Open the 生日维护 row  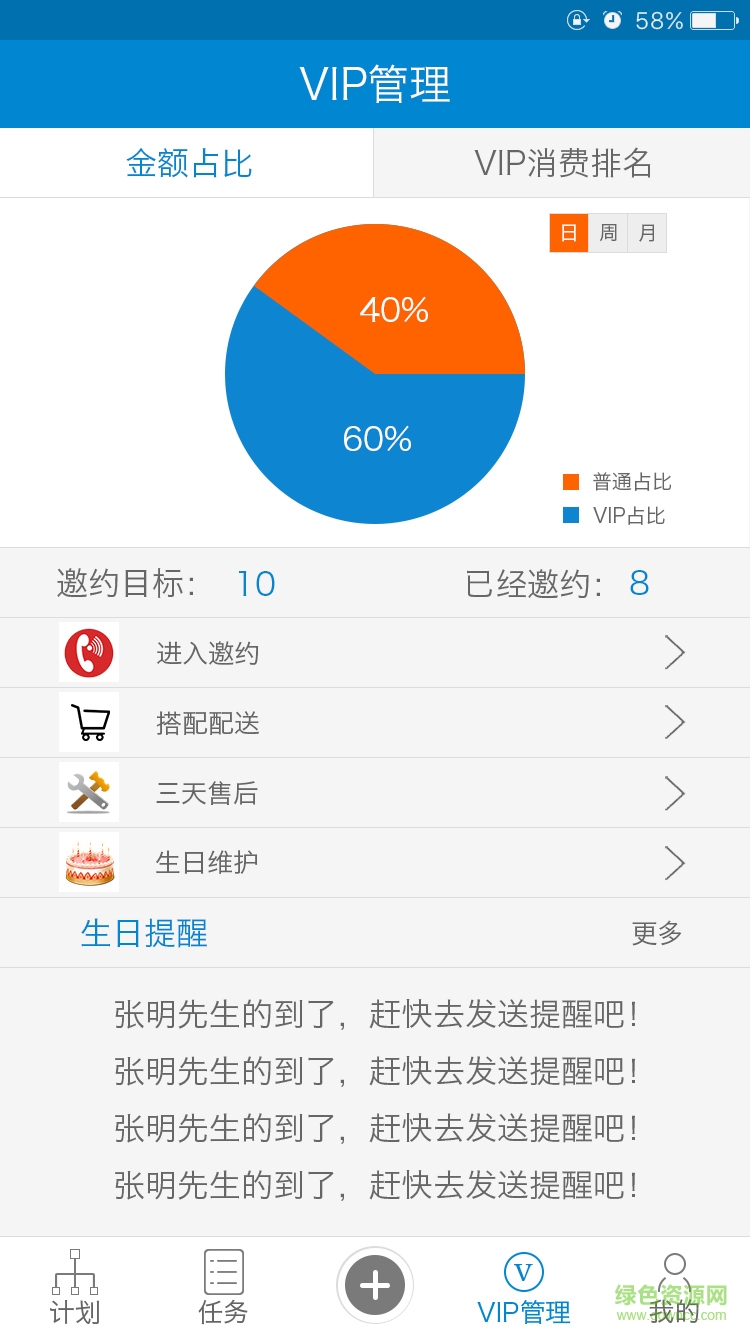point(375,863)
